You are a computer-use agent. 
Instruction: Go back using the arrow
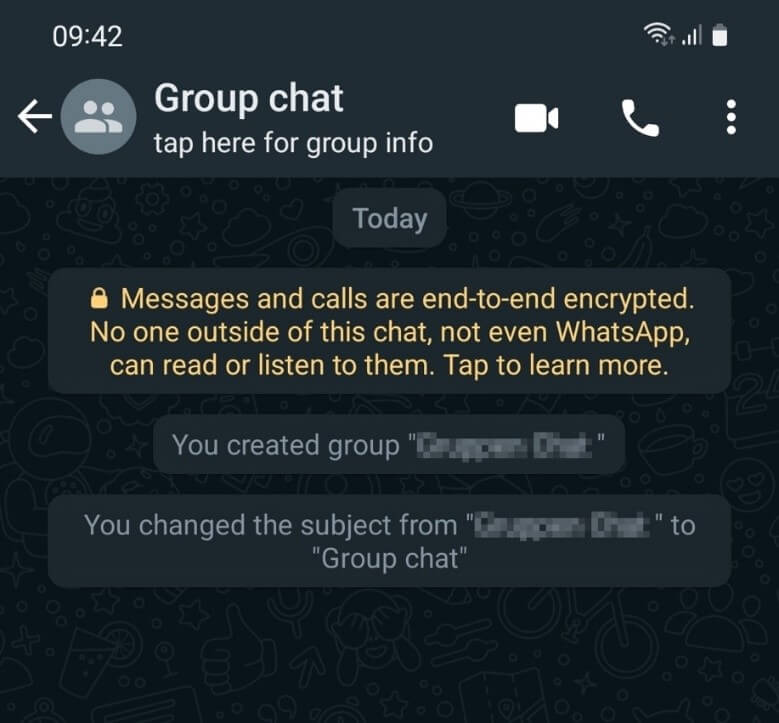click(34, 118)
